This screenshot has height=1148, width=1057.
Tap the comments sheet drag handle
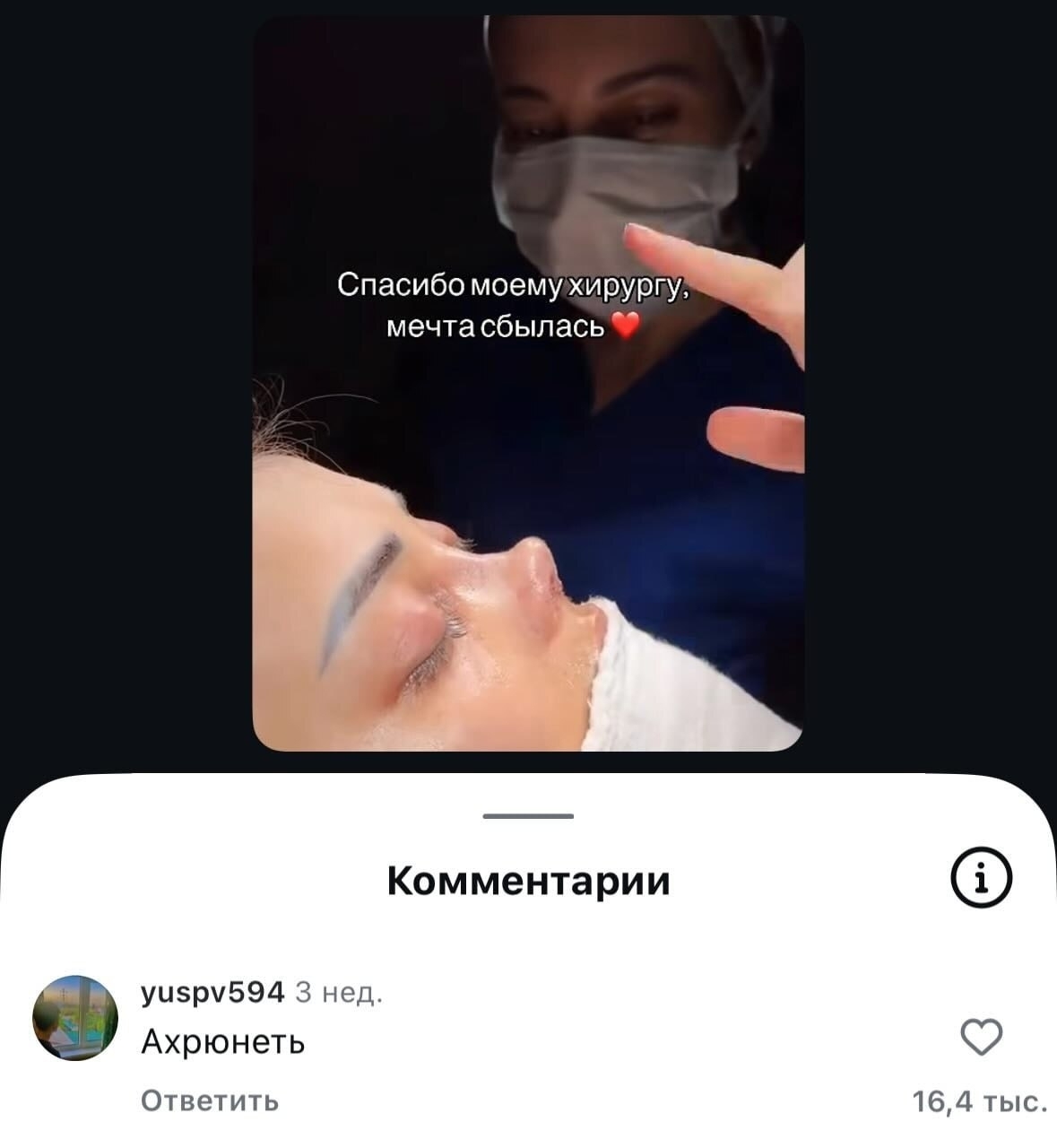coord(527,816)
